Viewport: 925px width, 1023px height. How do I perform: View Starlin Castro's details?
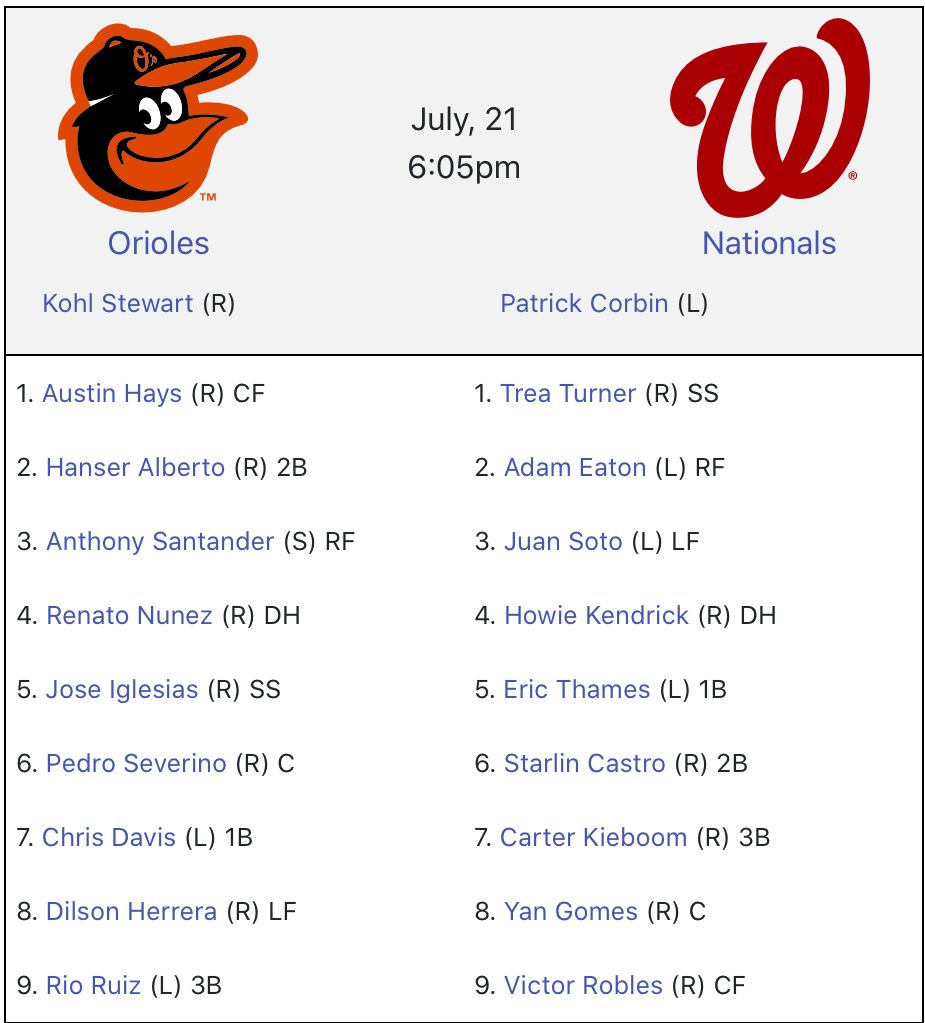(584, 763)
